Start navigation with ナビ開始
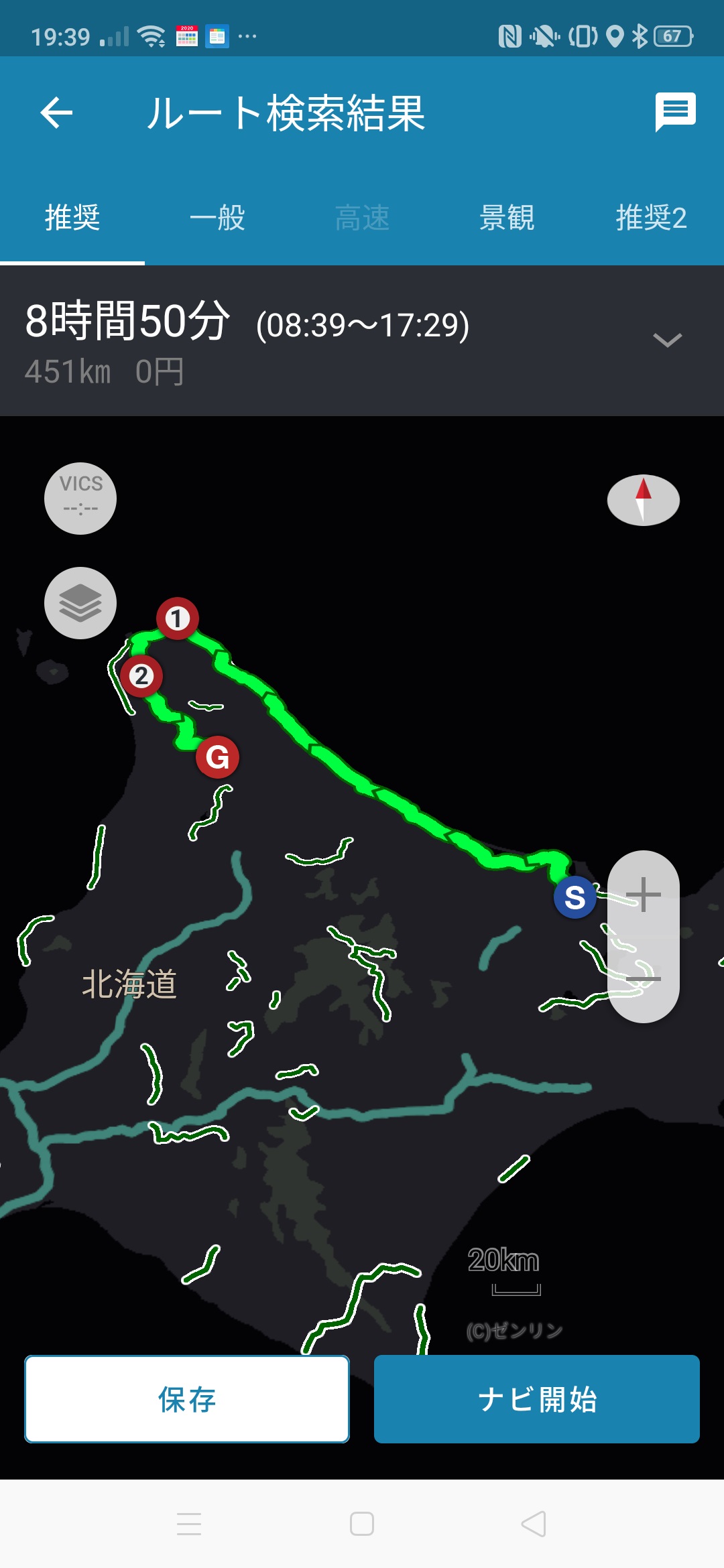 pos(537,1399)
